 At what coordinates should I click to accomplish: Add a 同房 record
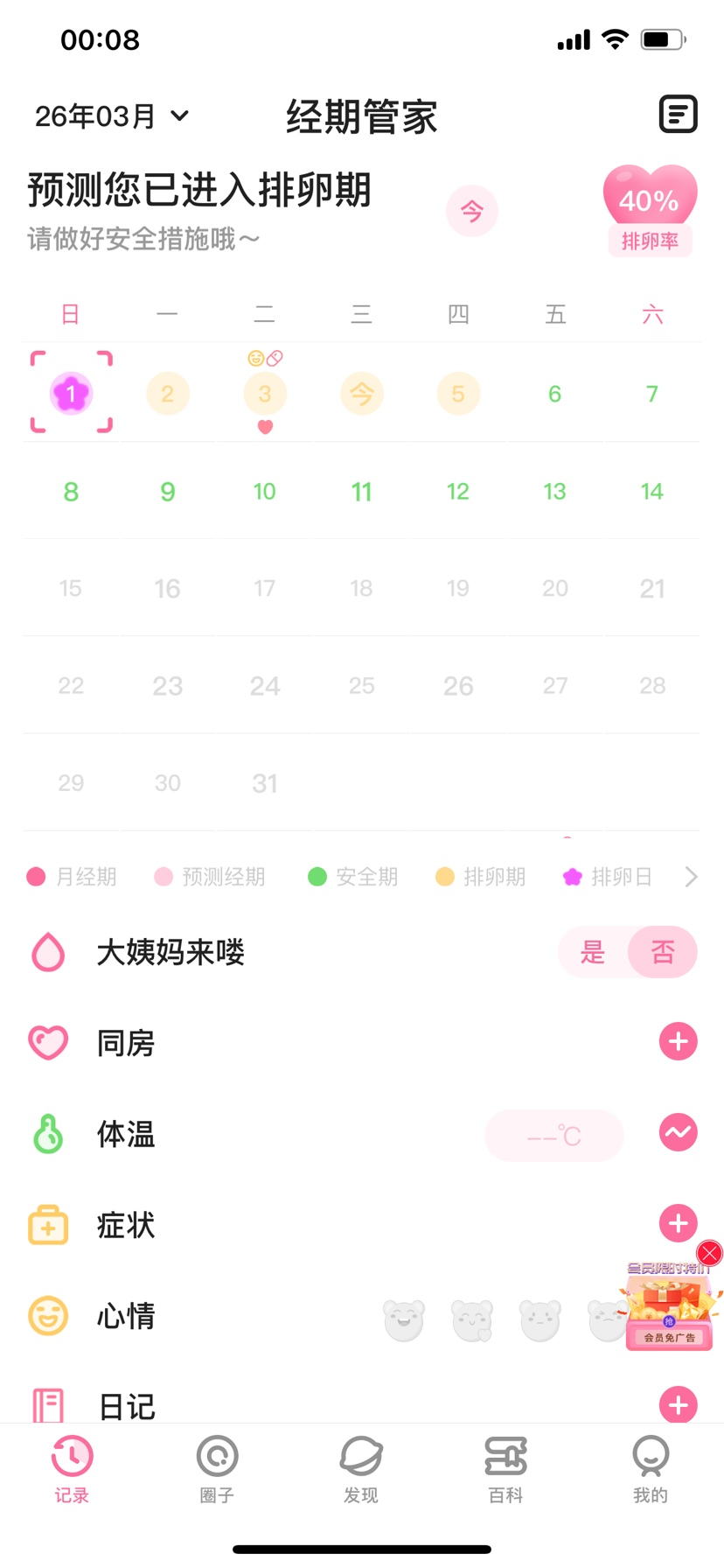click(678, 1042)
